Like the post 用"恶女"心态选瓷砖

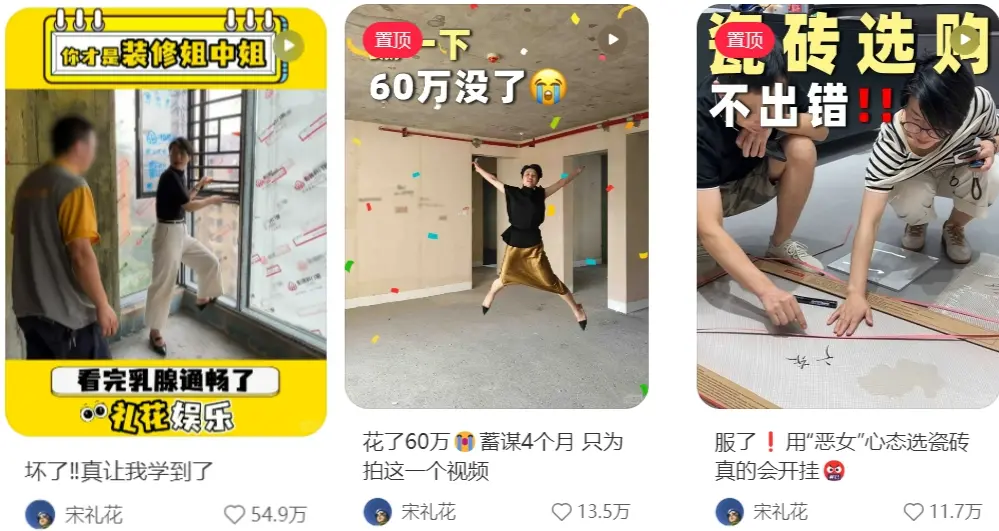913,512
